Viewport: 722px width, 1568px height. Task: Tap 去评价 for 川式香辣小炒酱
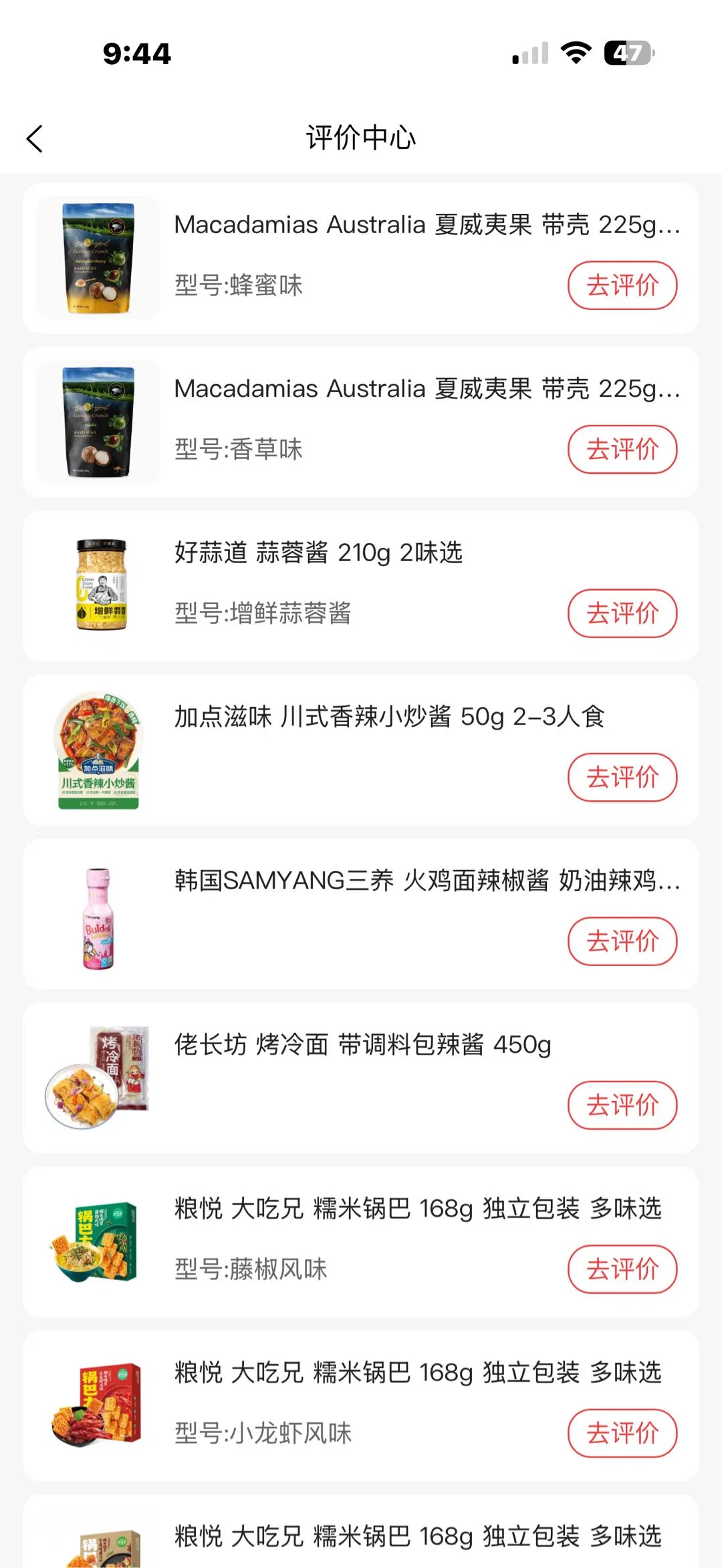click(622, 777)
